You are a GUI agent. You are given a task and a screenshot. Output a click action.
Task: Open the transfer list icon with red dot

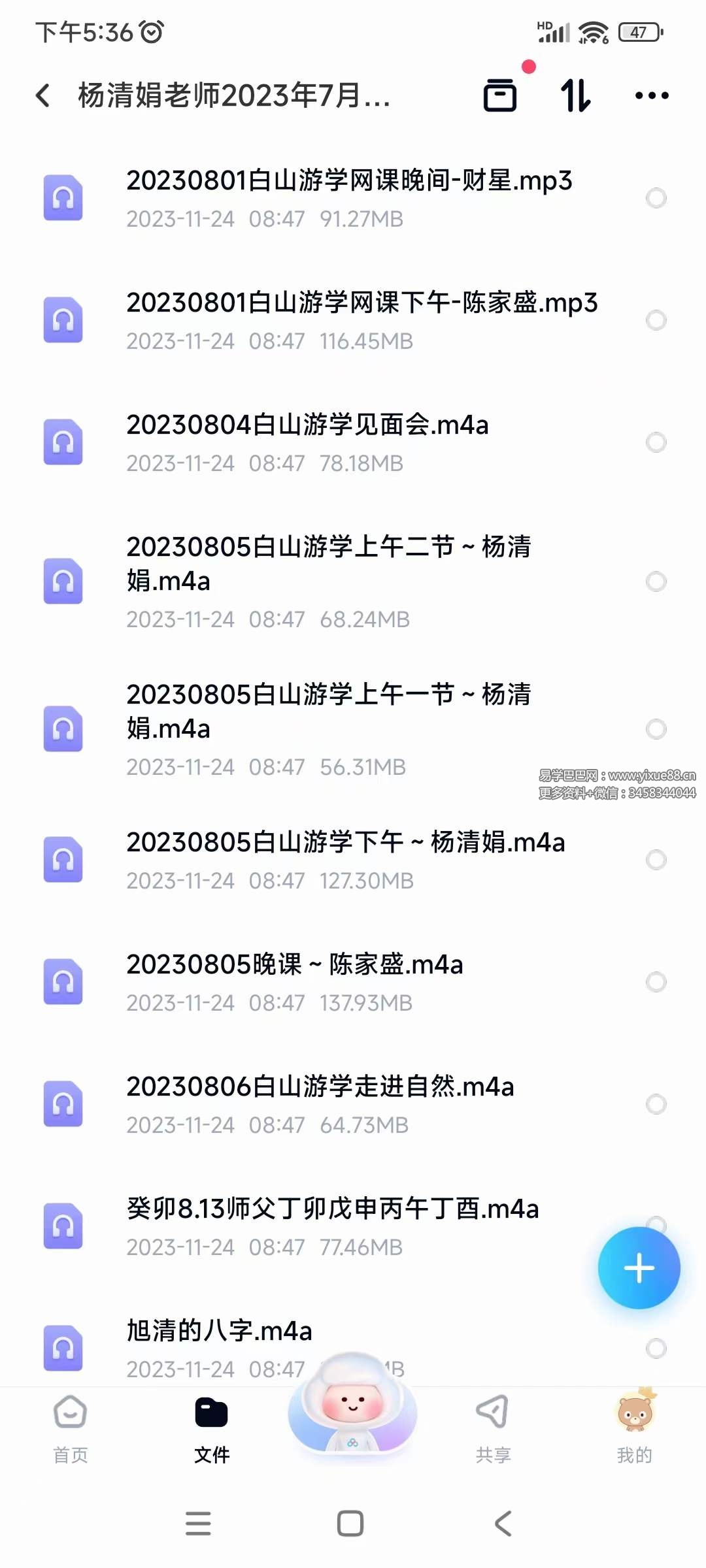tap(501, 95)
